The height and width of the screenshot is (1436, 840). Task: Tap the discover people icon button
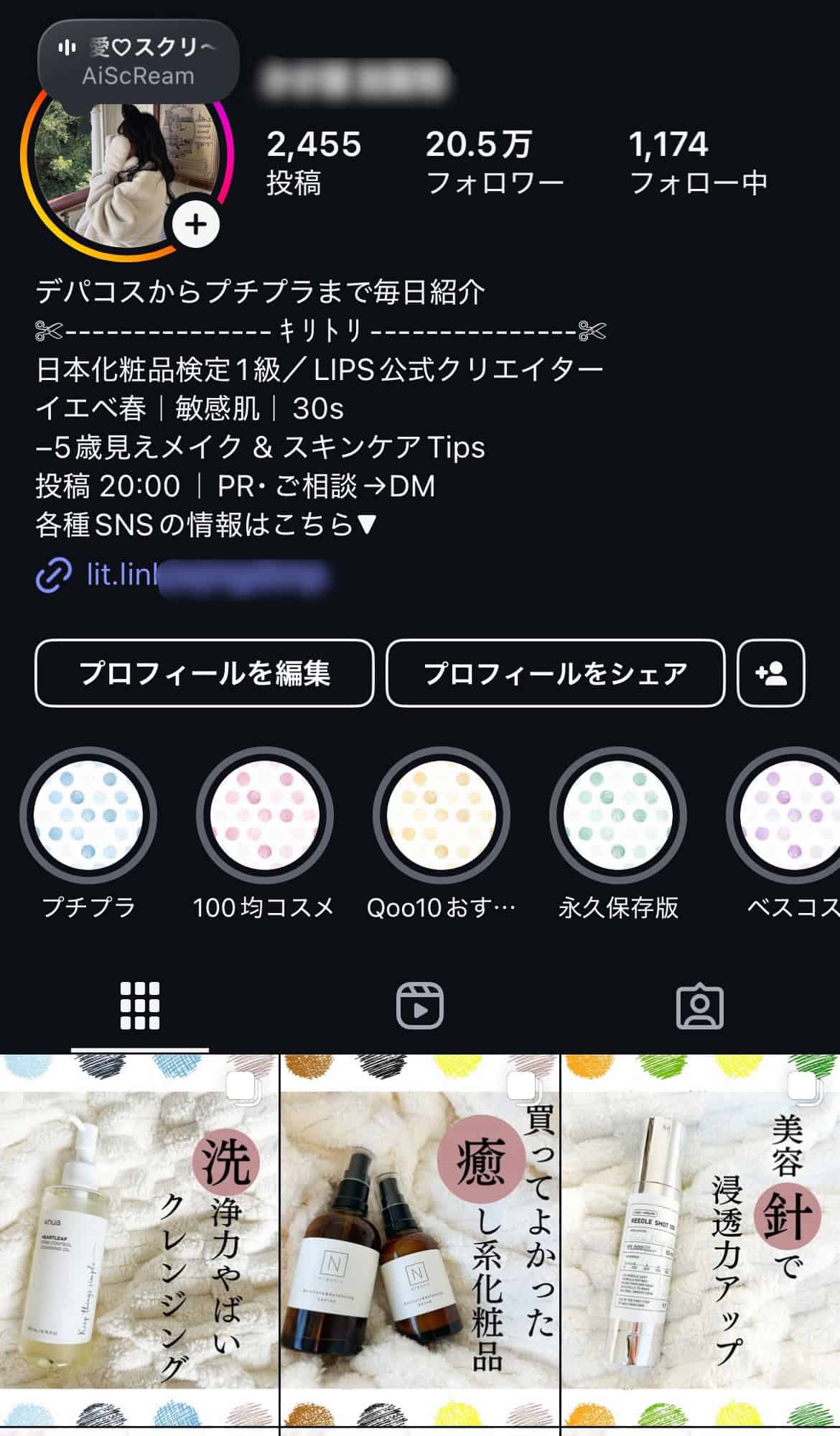coord(771,673)
